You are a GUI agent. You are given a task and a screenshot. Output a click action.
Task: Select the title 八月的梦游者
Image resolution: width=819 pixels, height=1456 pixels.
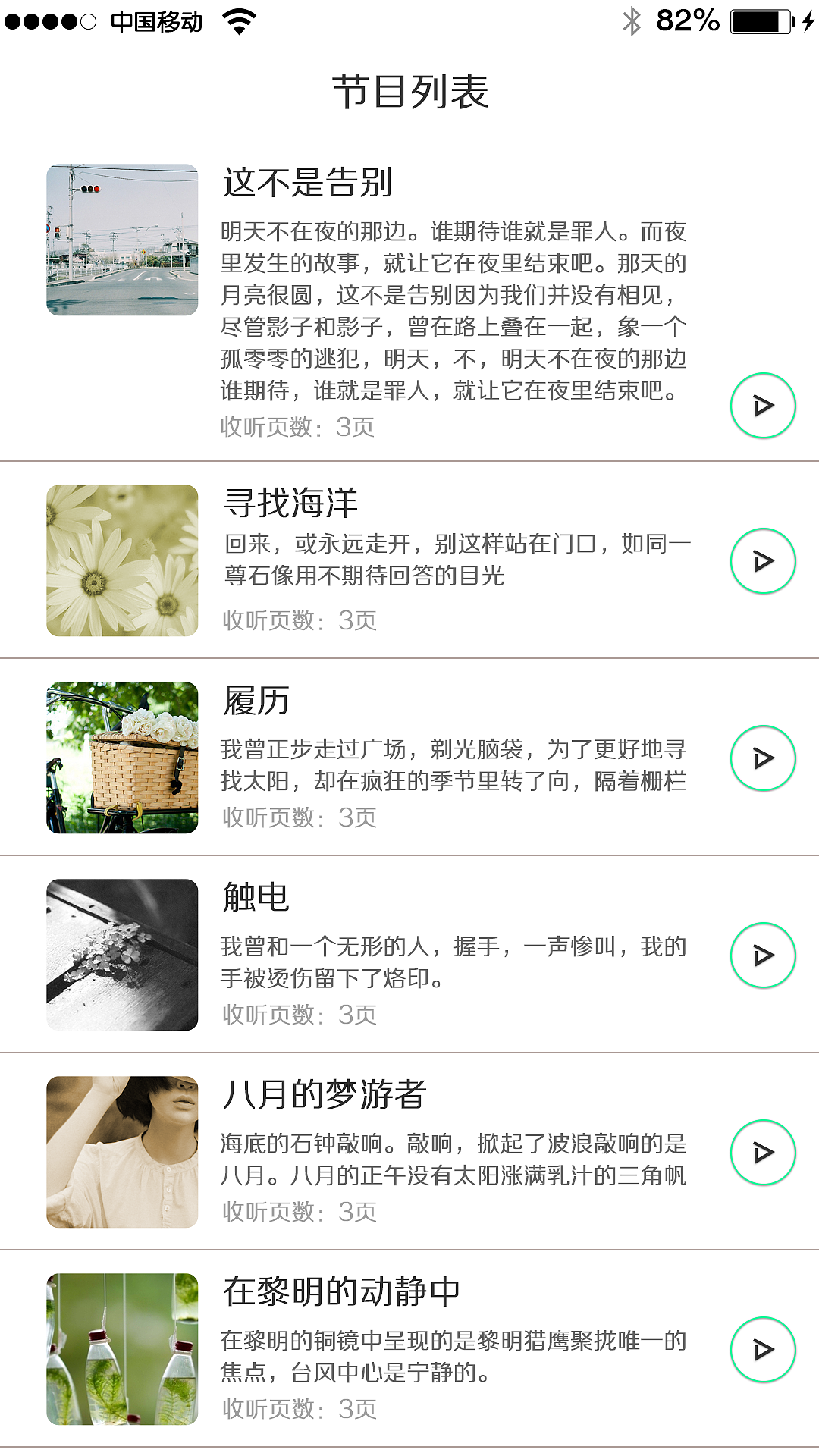click(x=326, y=1093)
